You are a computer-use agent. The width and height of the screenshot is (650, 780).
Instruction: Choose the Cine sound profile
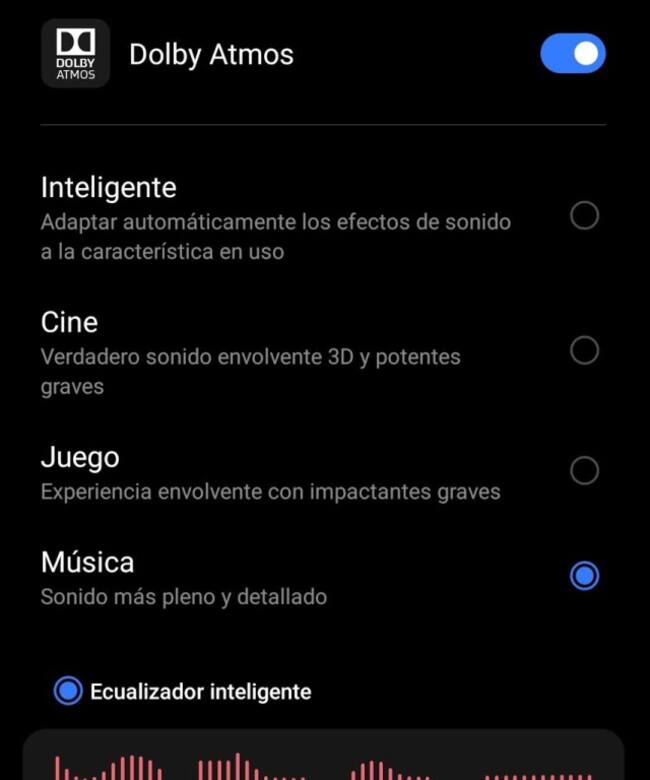click(x=584, y=350)
